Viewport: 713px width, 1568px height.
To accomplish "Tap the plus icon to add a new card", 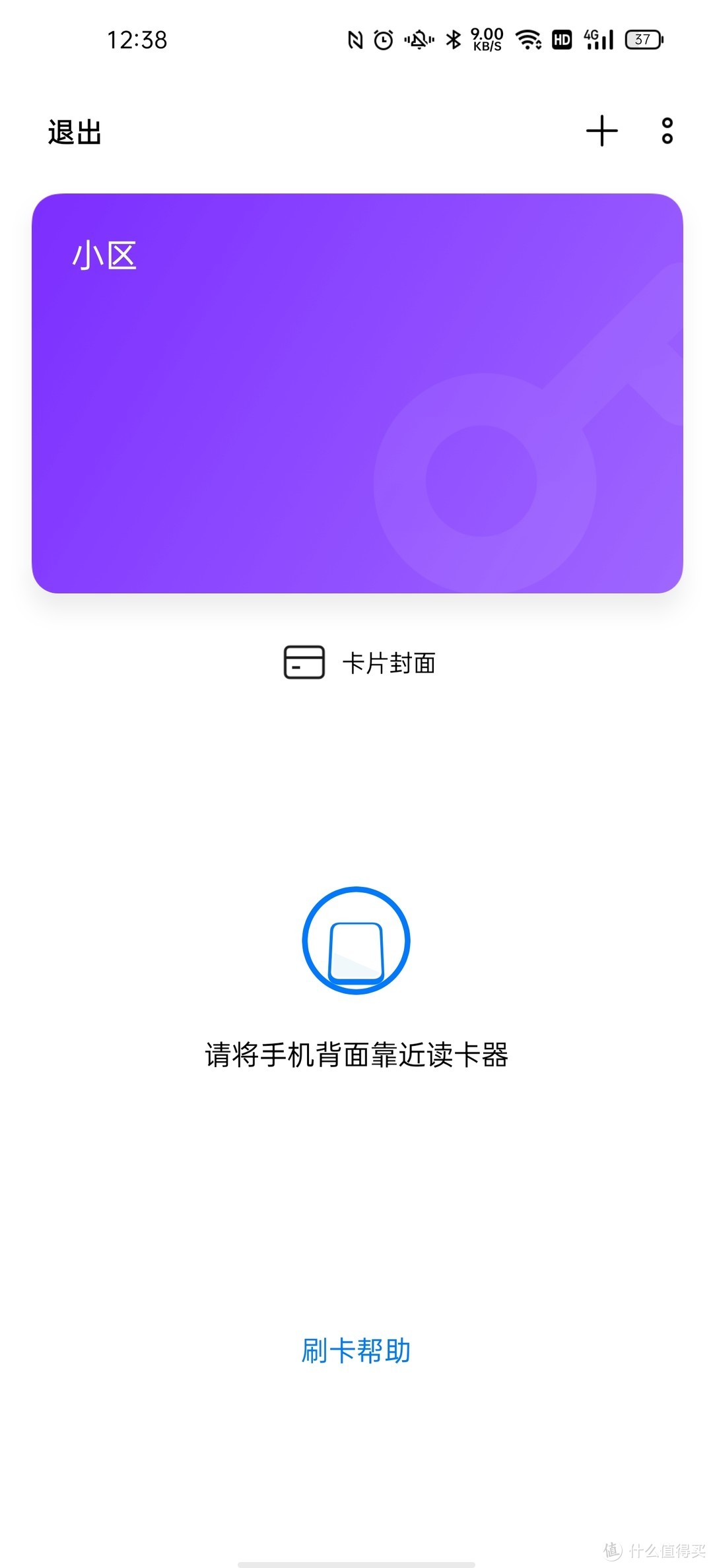I will (602, 131).
